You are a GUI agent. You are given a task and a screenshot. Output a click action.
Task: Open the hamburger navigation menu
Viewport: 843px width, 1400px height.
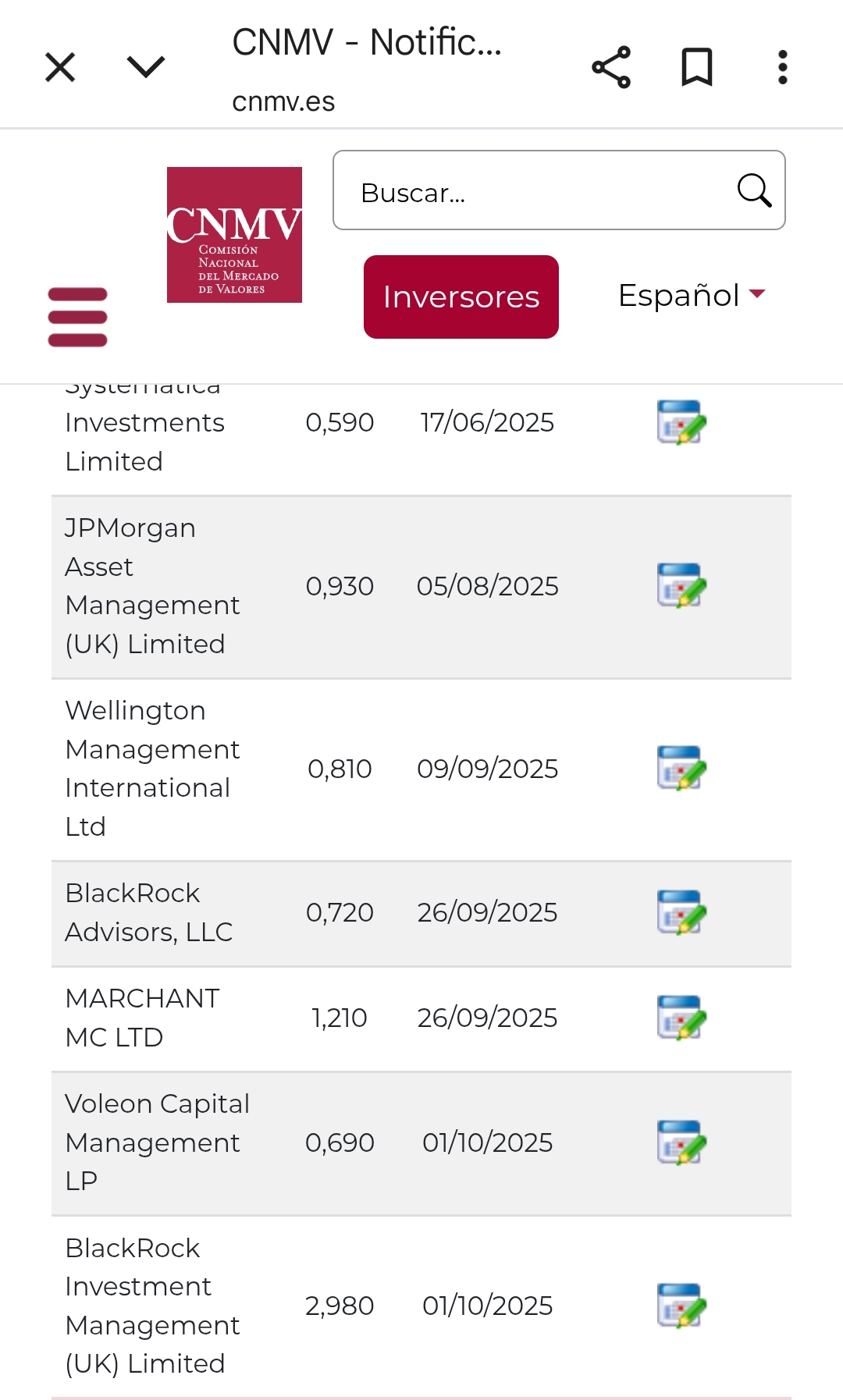[77, 317]
